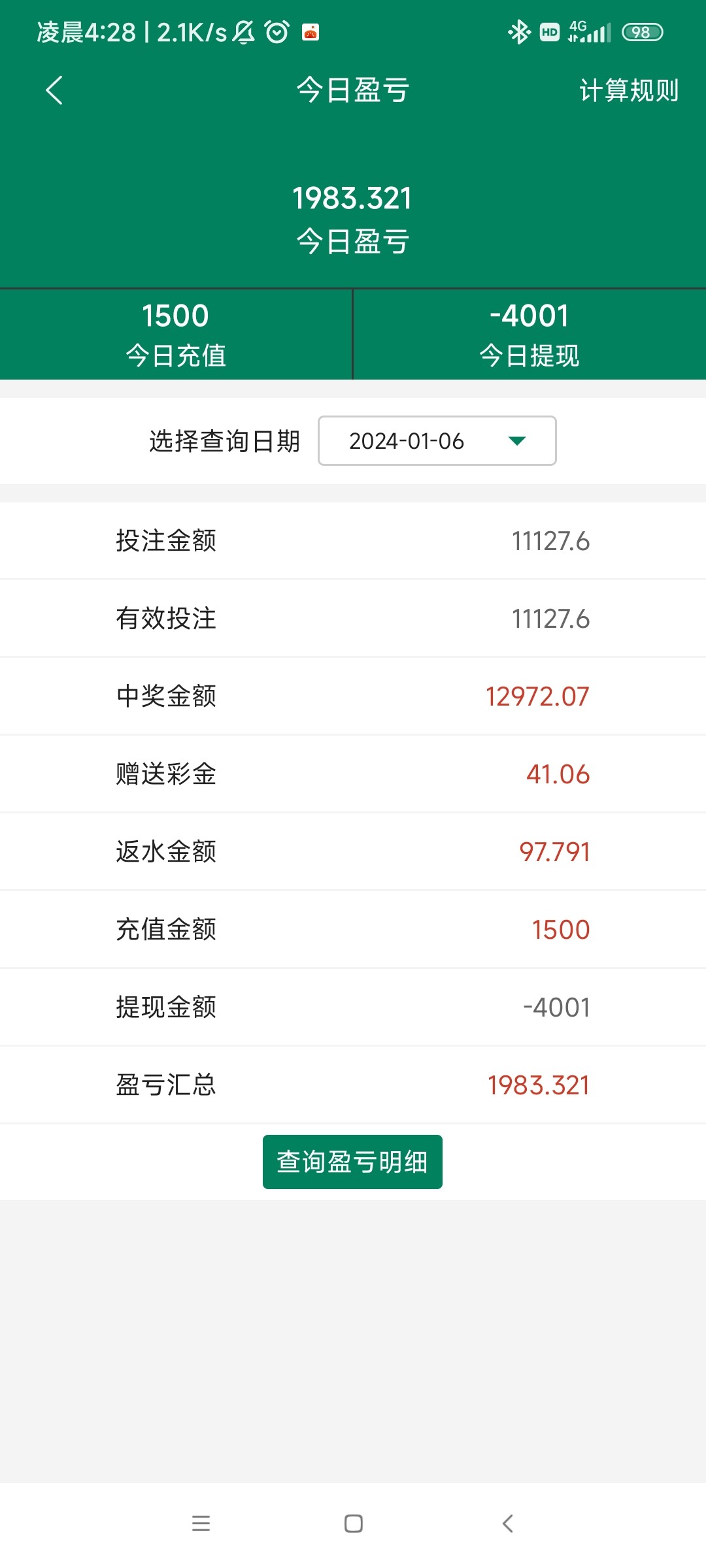This screenshot has height=1568, width=706.
Task: Go to the home screen
Action: point(353,1524)
